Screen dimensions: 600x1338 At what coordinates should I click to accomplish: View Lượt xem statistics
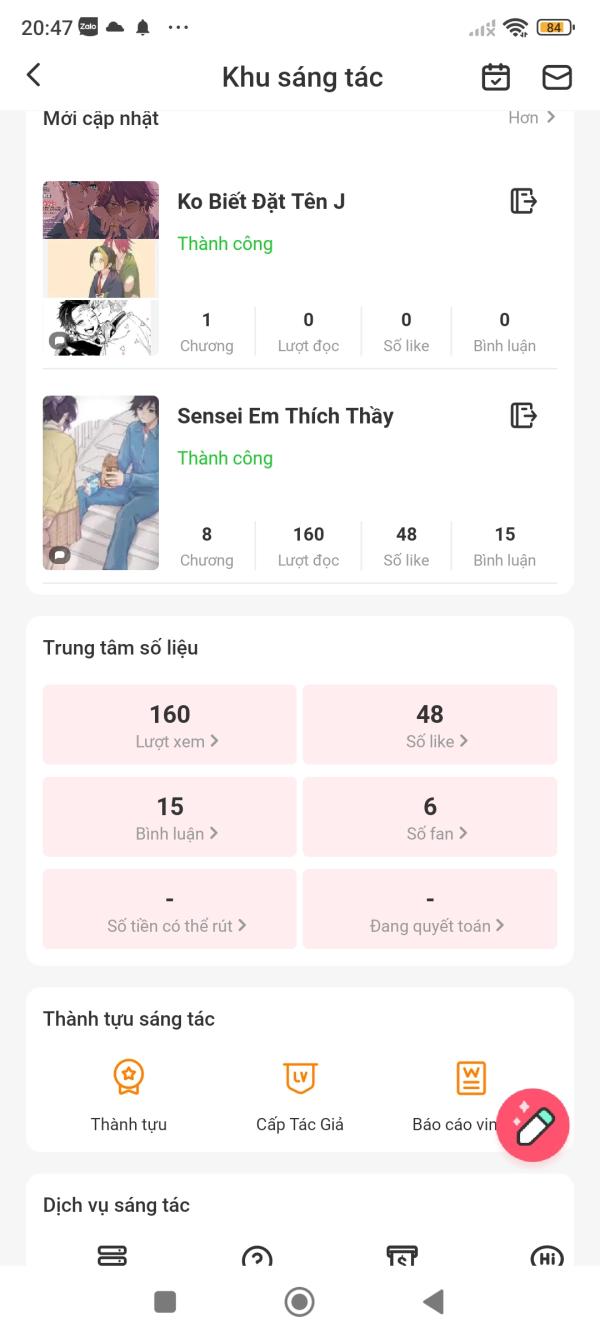(x=170, y=725)
